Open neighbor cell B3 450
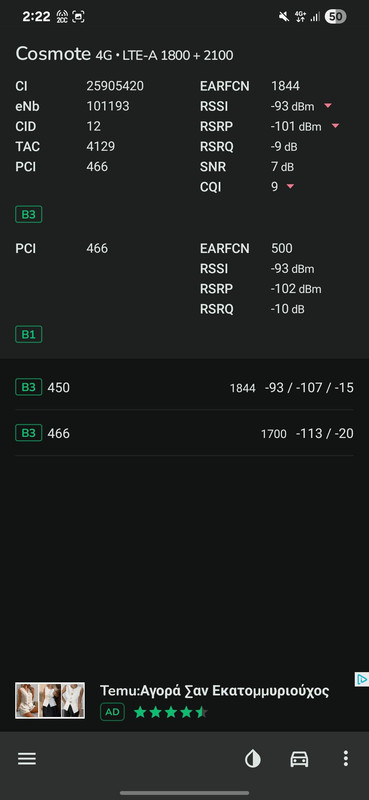The image size is (369, 800). pos(184,388)
